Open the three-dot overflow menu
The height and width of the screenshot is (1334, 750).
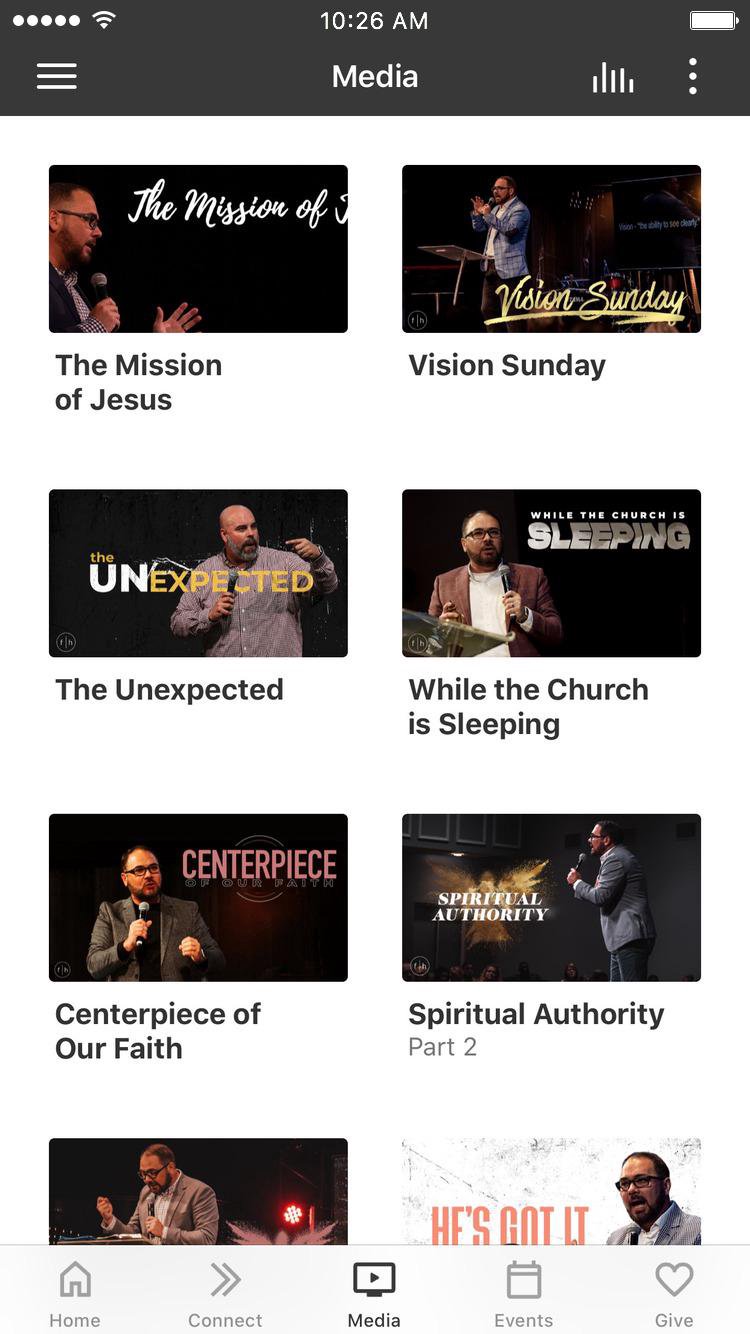point(692,77)
